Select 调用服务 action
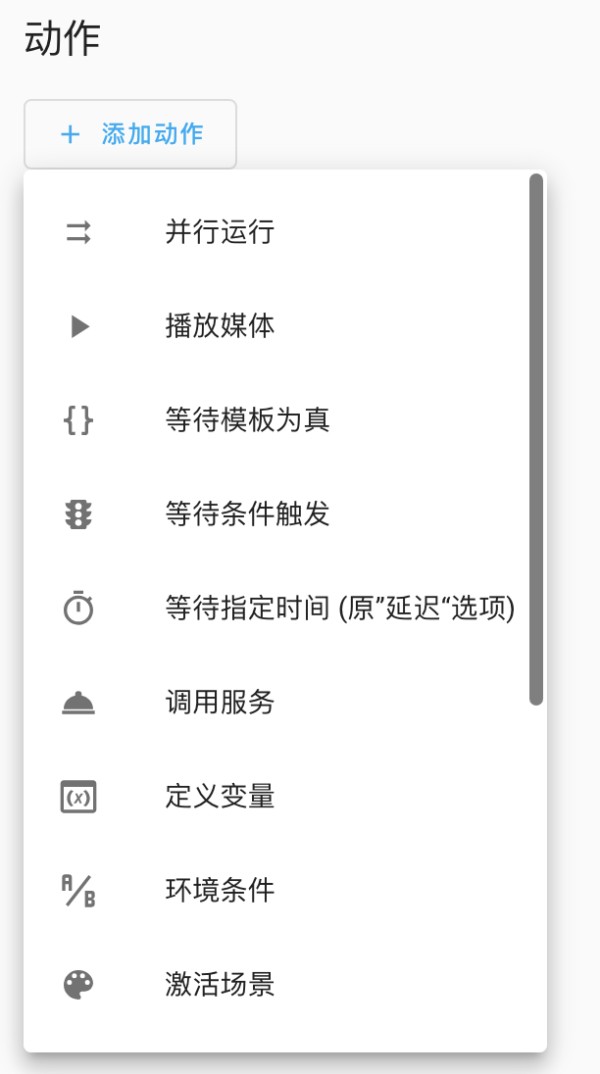 click(x=285, y=702)
